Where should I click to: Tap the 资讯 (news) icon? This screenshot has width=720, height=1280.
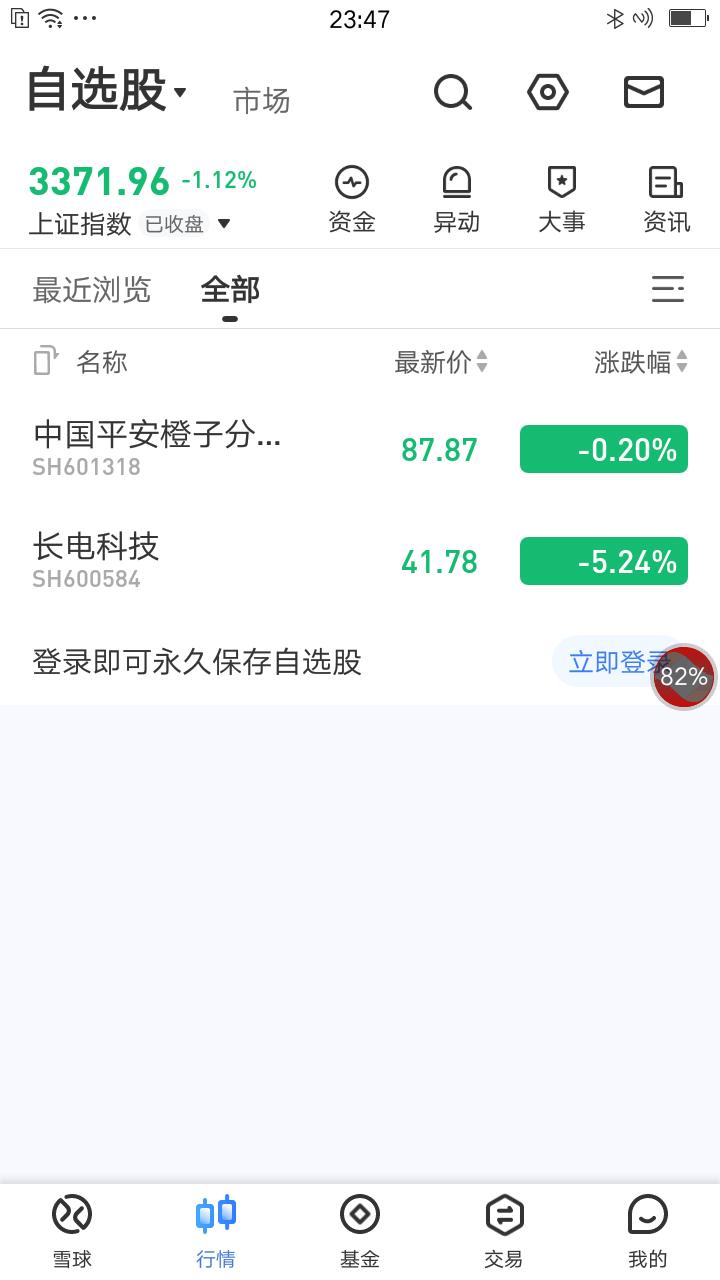tap(665, 196)
